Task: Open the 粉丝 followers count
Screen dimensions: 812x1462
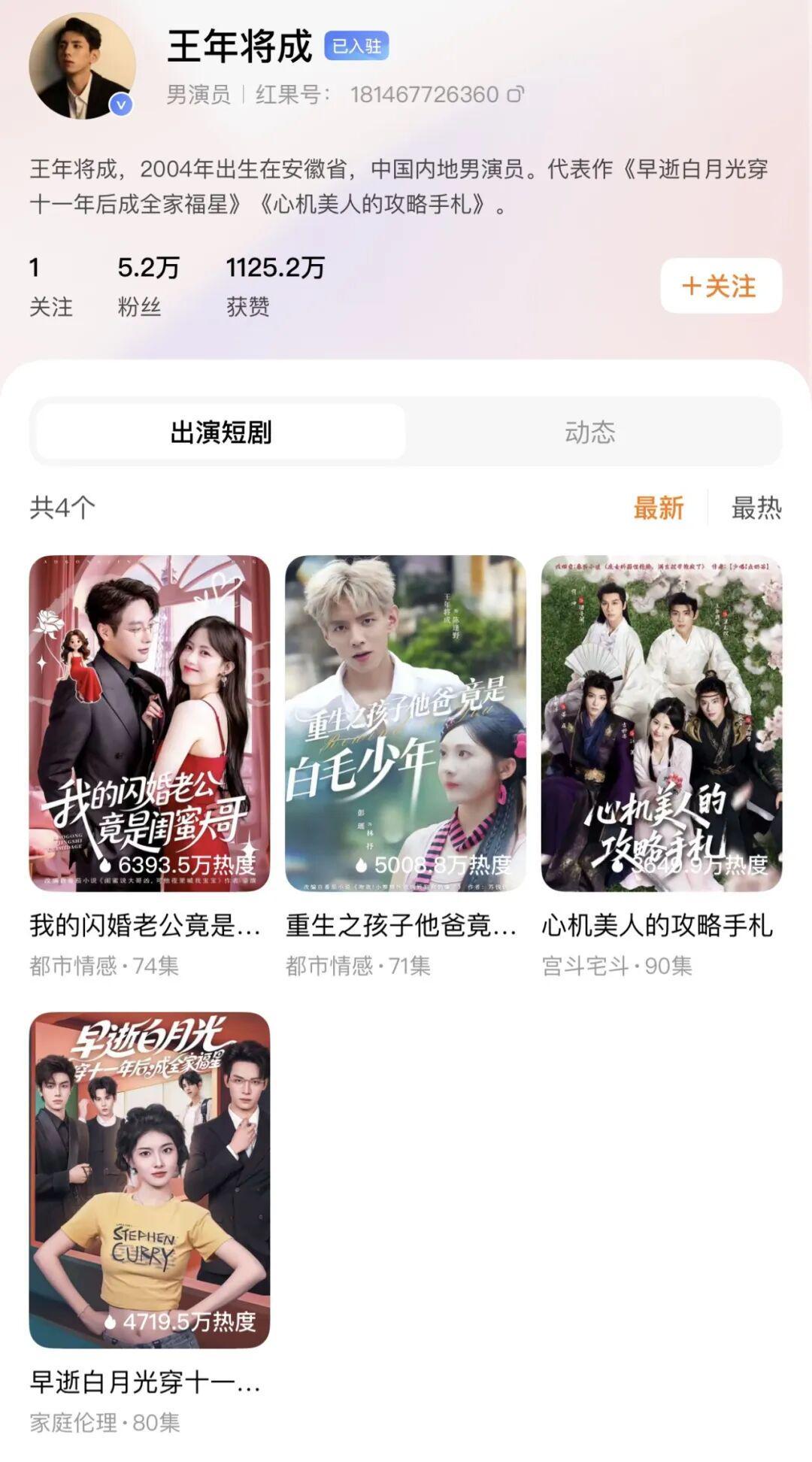Action: (x=147, y=287)
